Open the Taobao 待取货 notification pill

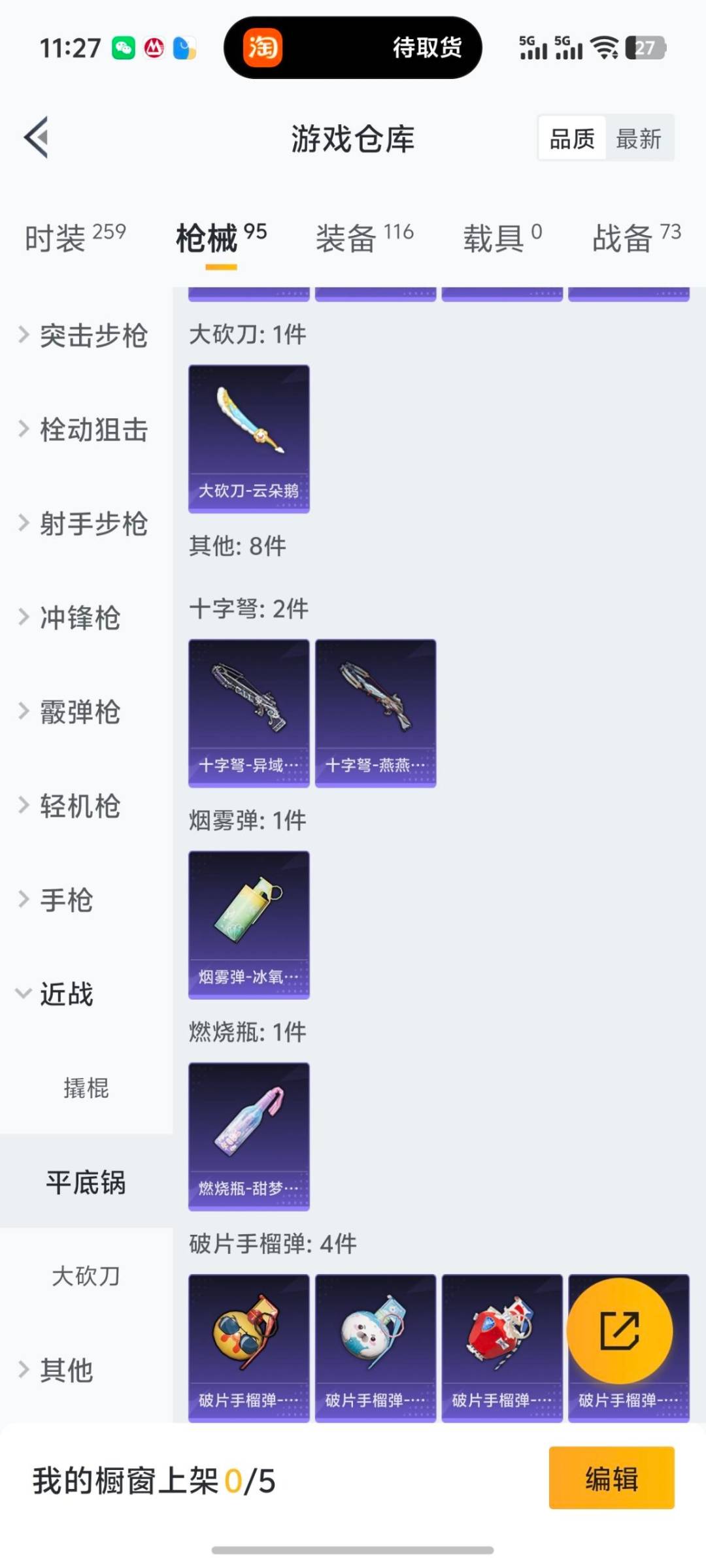(353, 48)
